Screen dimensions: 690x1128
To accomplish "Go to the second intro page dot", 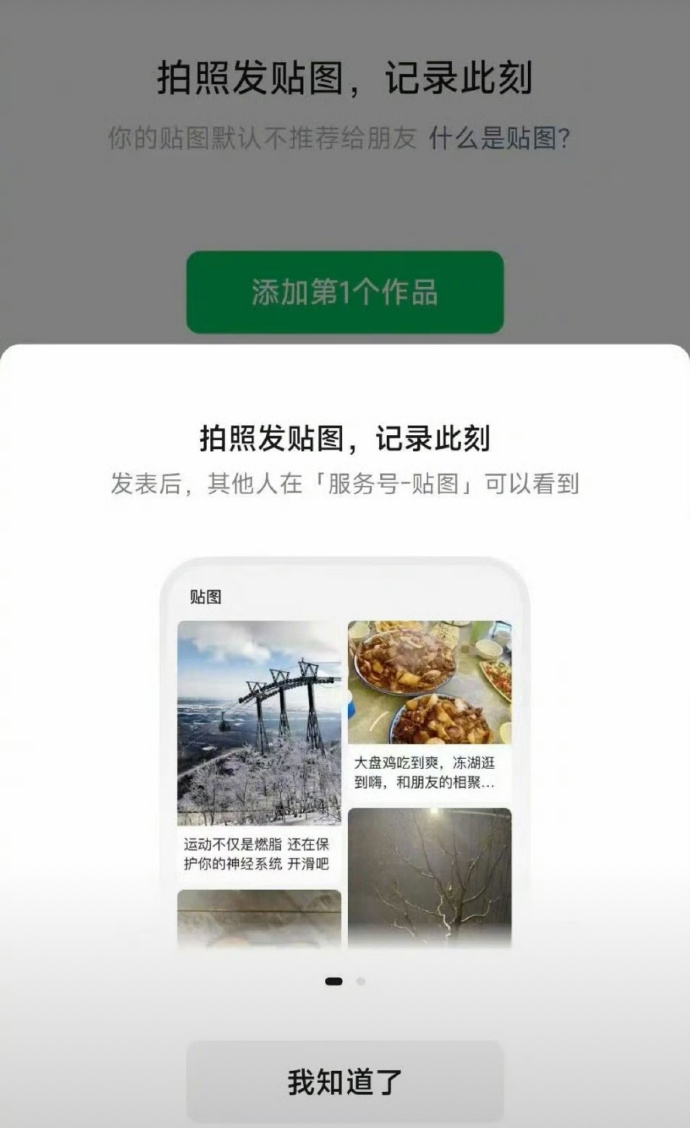I will coord(361,981).
